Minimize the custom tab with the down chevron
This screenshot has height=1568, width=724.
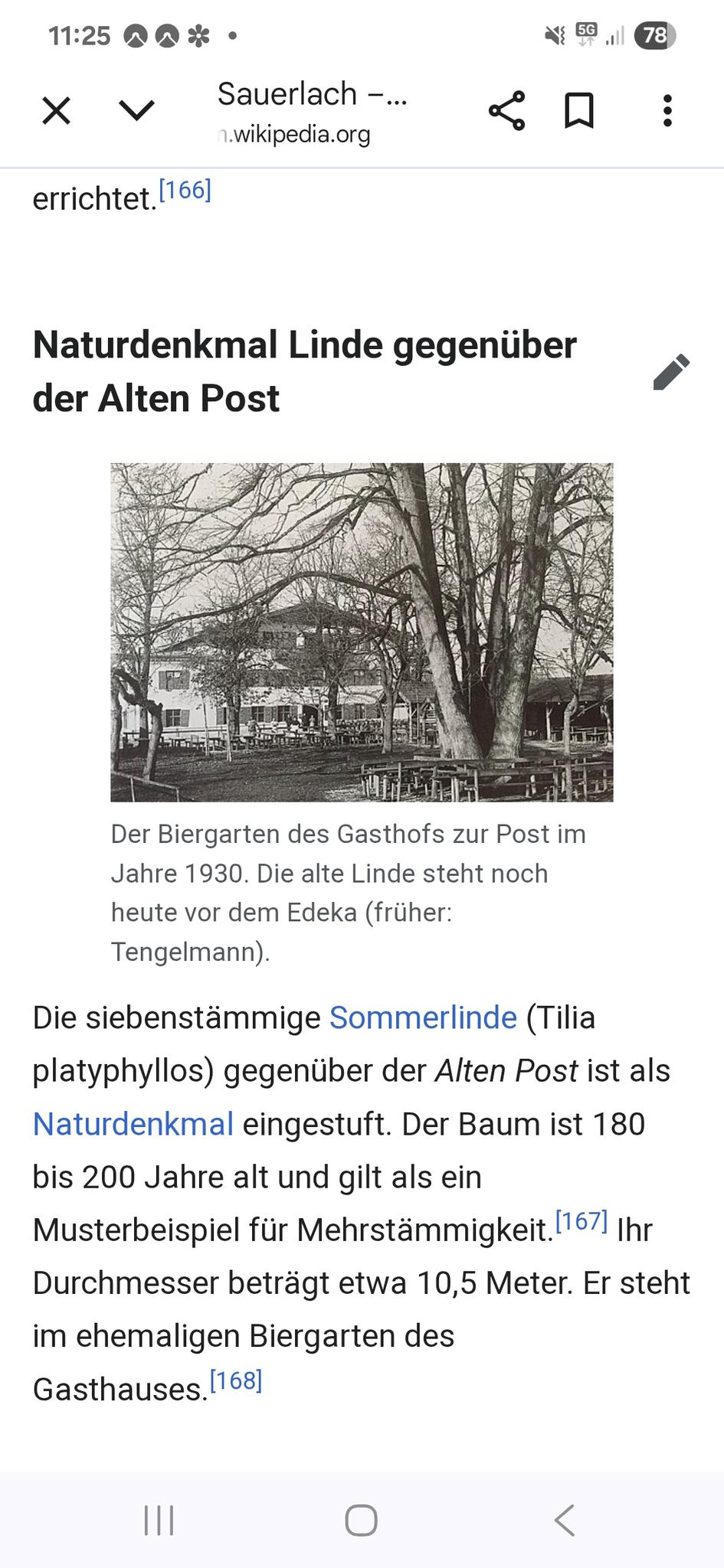click(137, 111)
